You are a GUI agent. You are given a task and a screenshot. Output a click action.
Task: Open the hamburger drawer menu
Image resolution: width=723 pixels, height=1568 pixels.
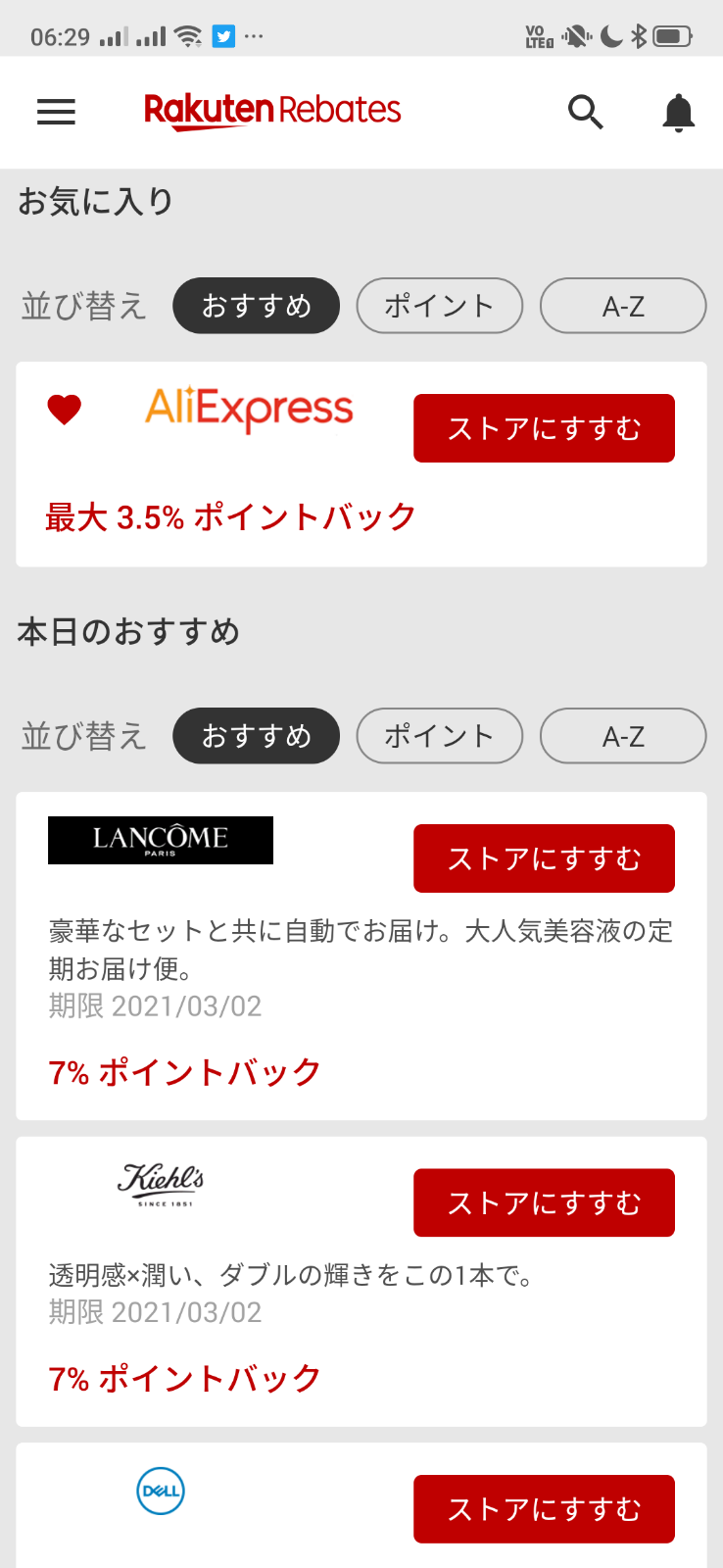tap(56, 112)
